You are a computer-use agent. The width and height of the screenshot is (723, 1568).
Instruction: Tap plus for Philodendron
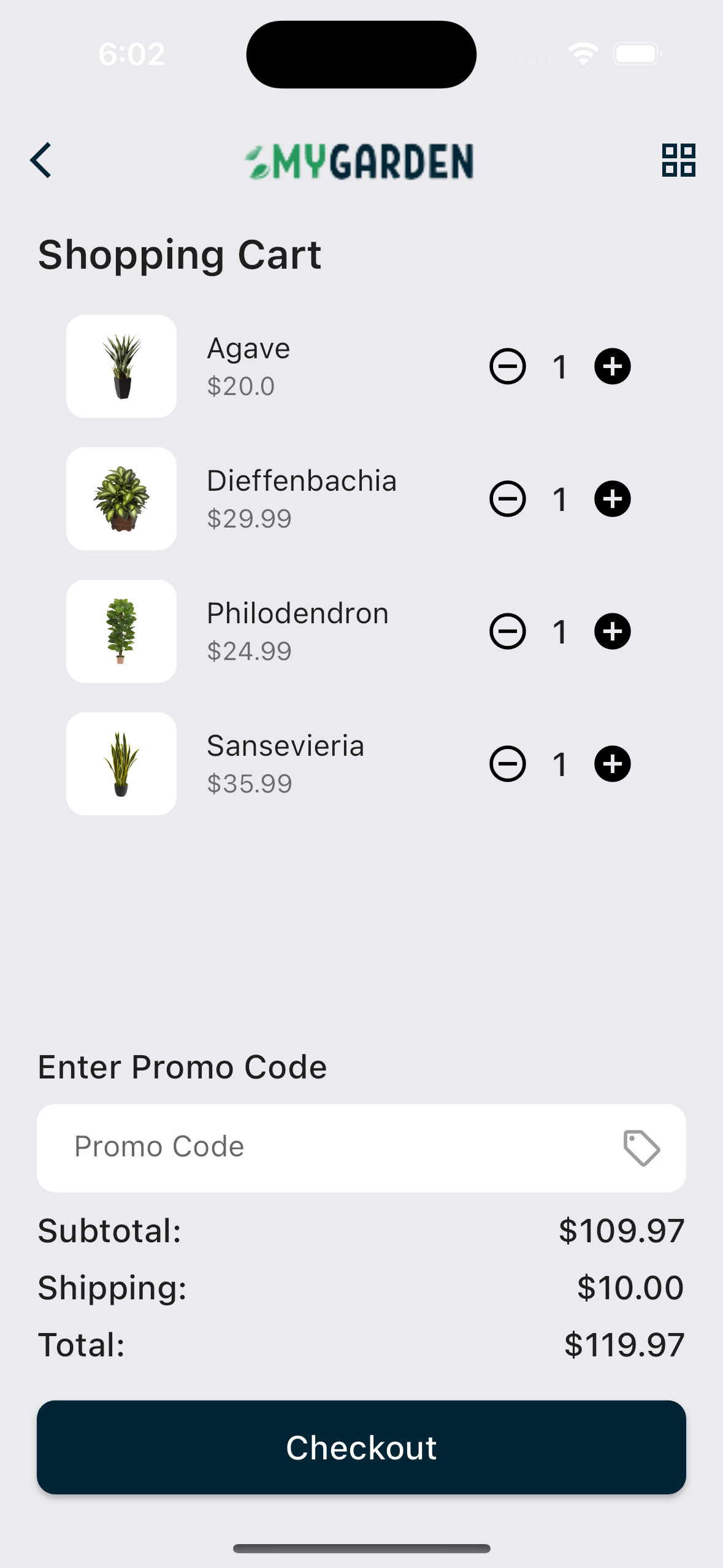[612, 632]
